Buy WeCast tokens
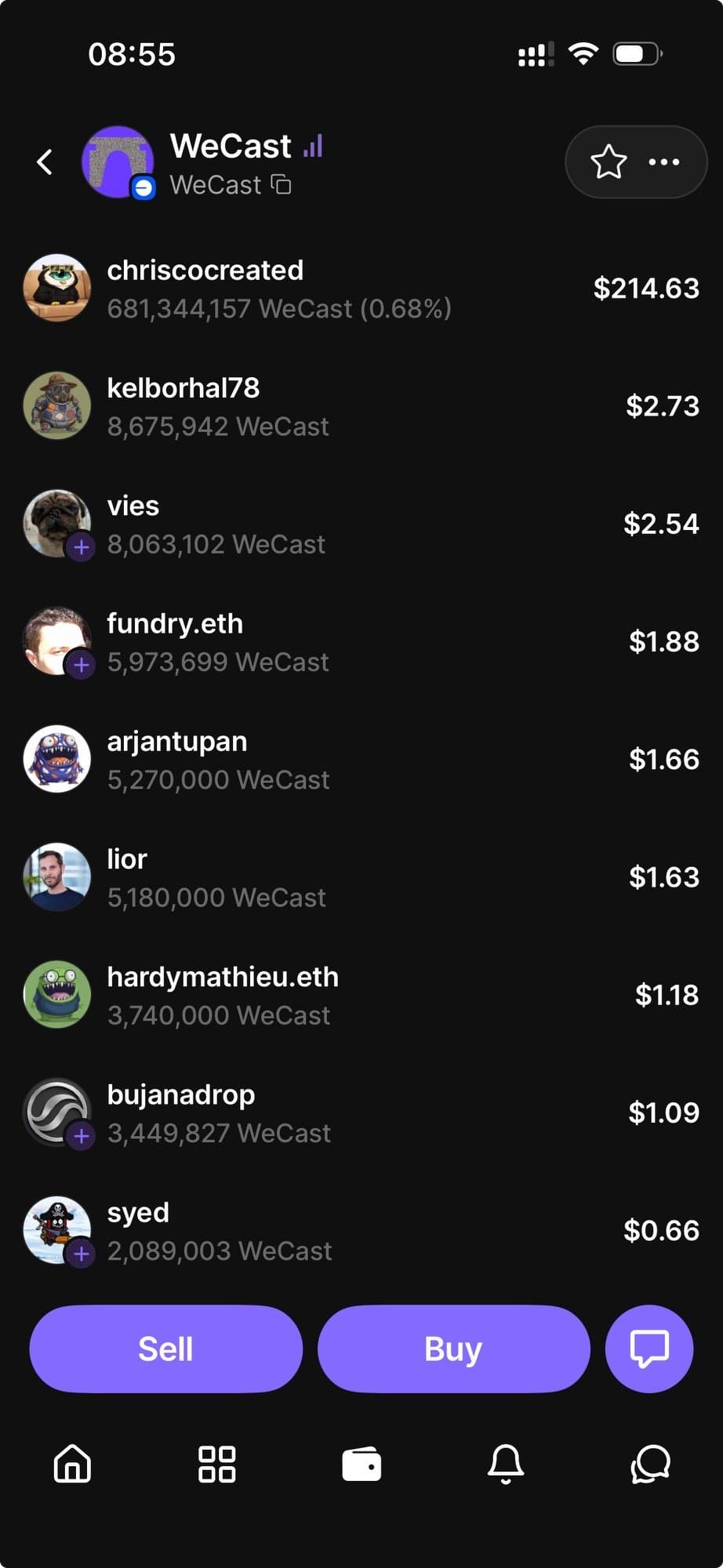 click(453, 1348)
